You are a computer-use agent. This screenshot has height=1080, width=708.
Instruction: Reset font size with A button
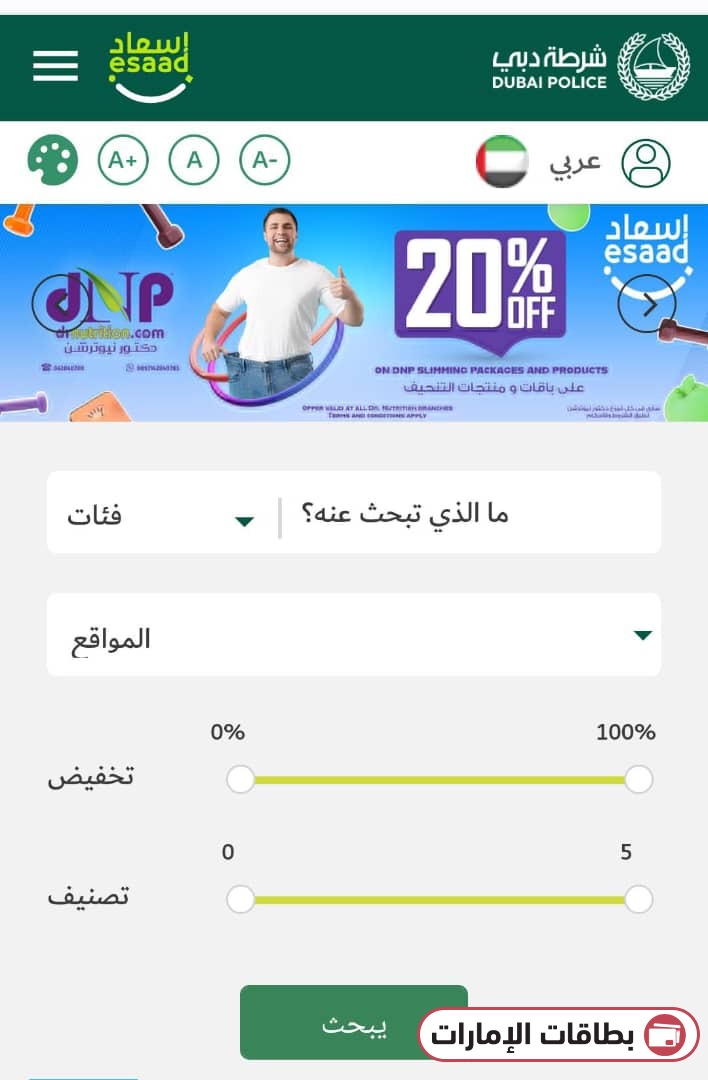194,160
